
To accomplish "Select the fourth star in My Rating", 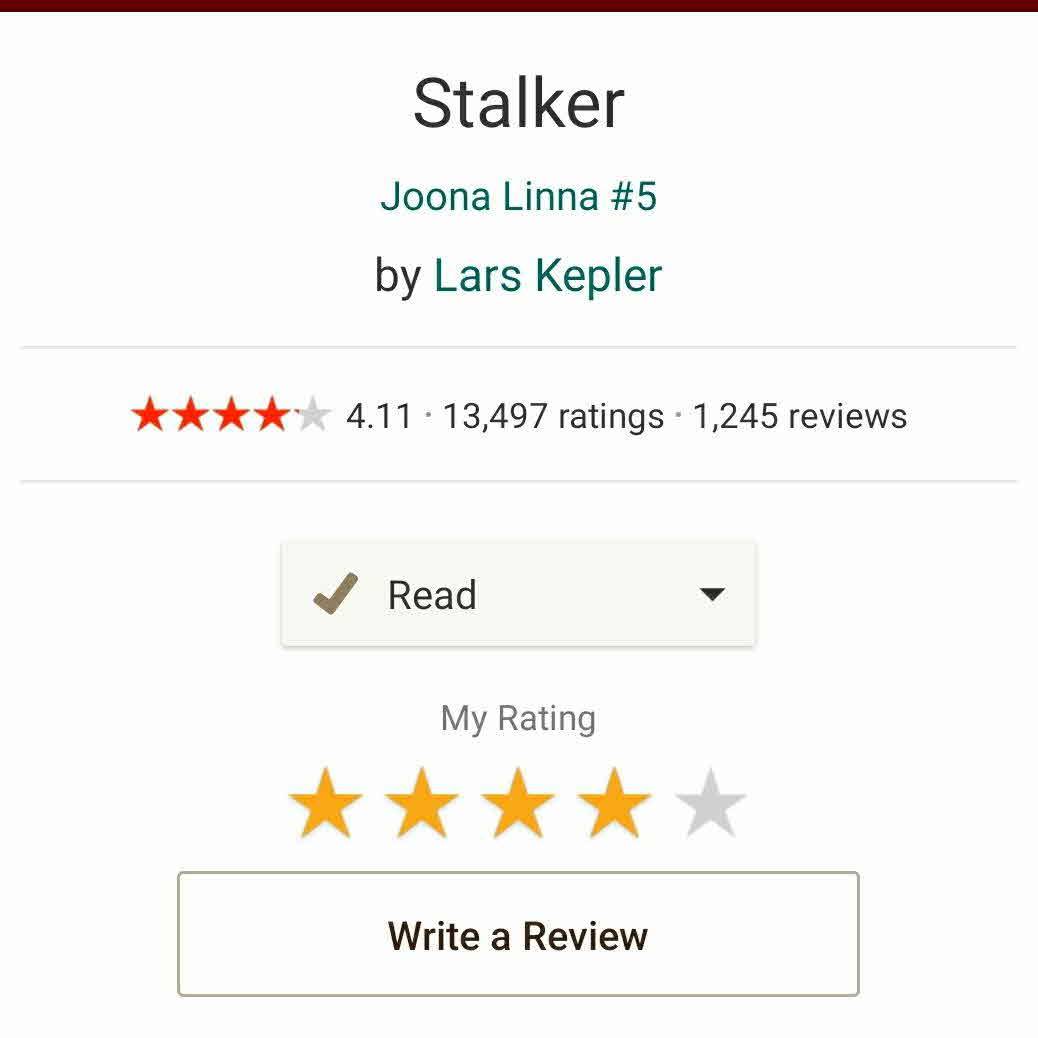I will [x=614, y=803].
